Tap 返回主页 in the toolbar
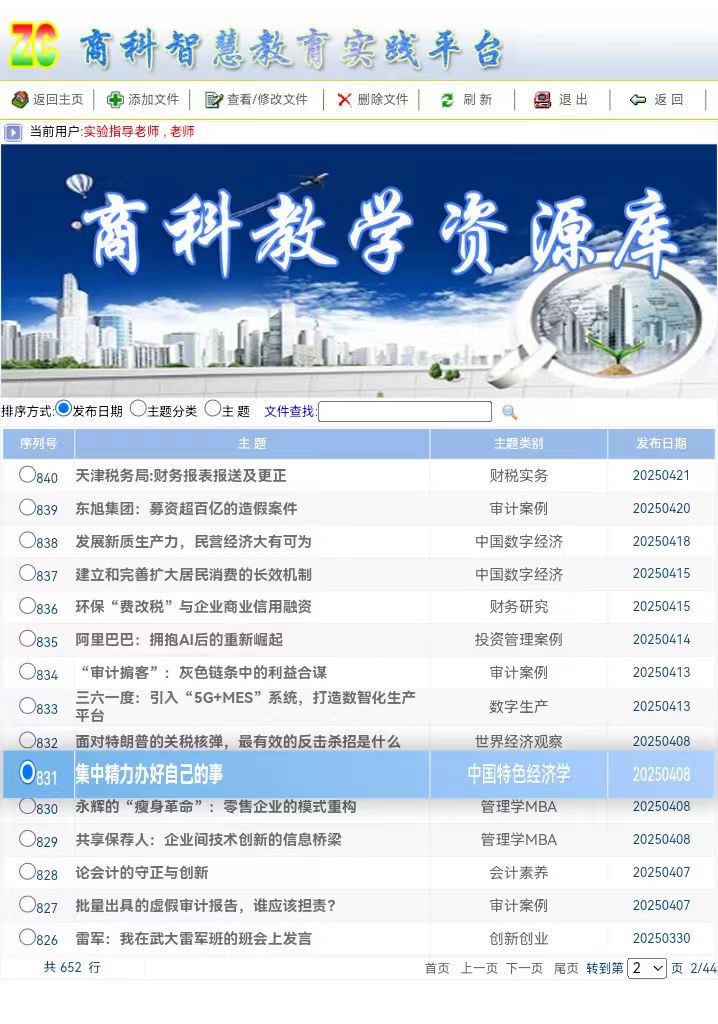 point(47,100)
